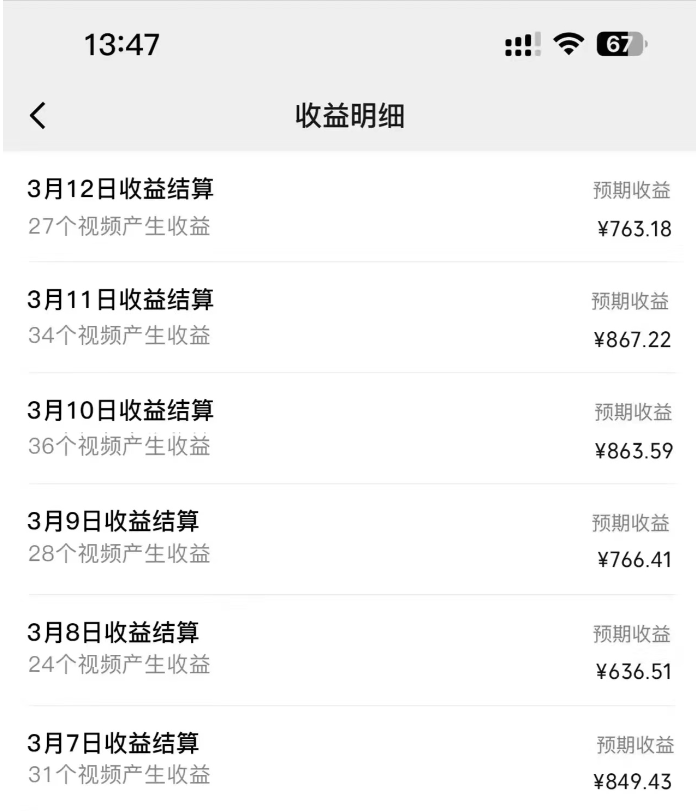Tap the 3月8日收益结算 row
Screen dimensions: 696x811
(348, 649)
